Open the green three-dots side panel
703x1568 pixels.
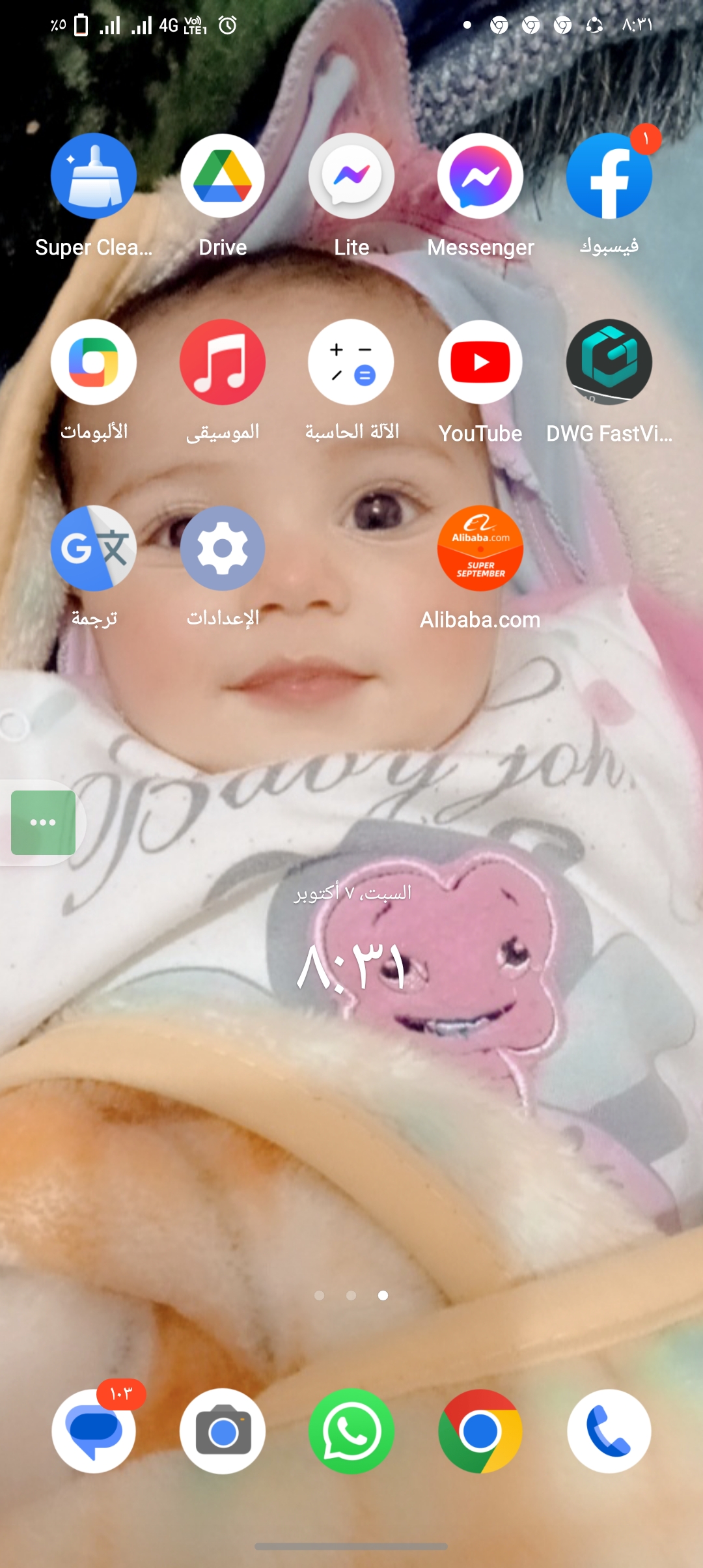point(43,822)
